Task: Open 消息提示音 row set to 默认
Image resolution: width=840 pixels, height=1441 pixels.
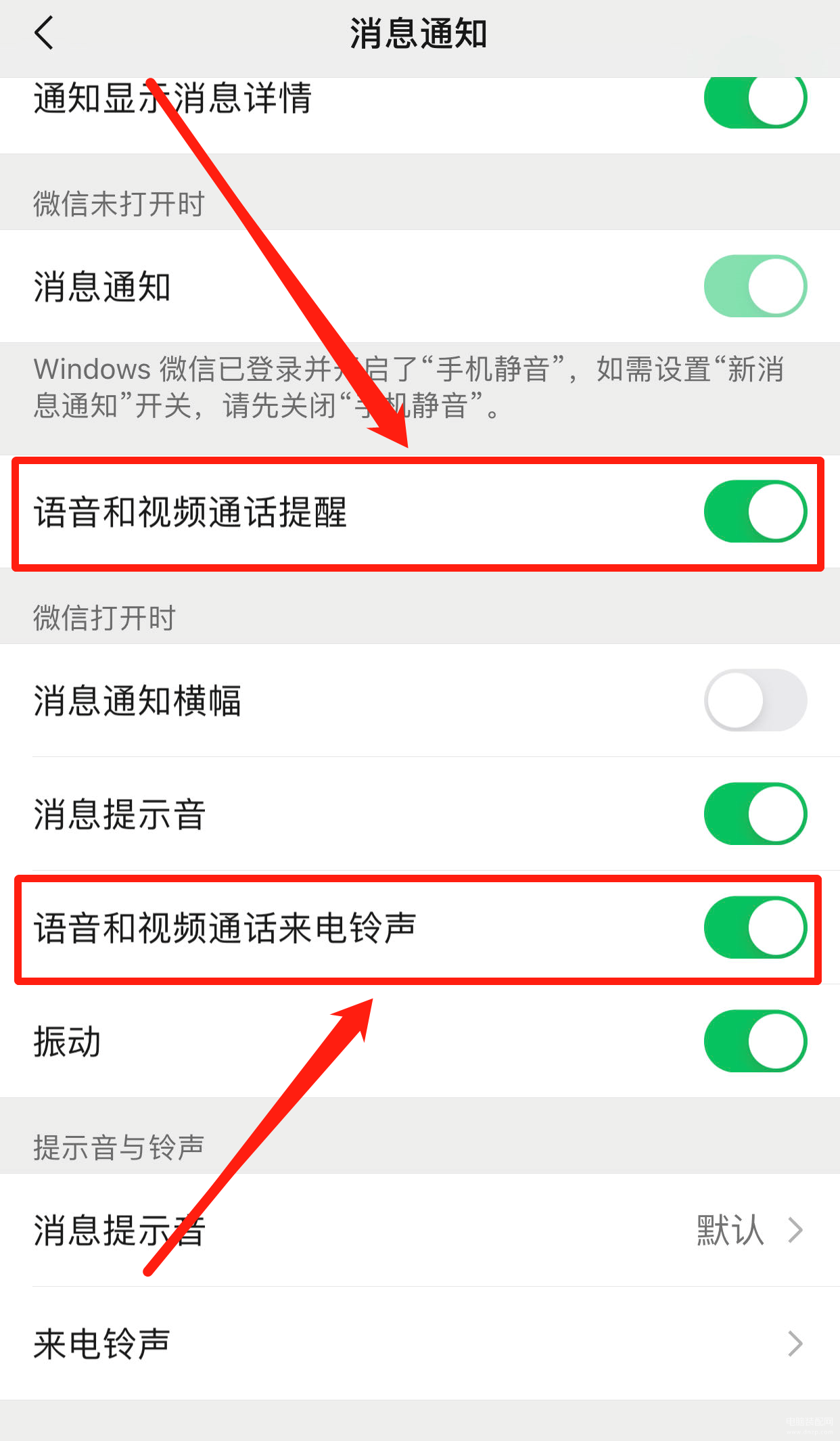Action: click(x=420, y=1230)
